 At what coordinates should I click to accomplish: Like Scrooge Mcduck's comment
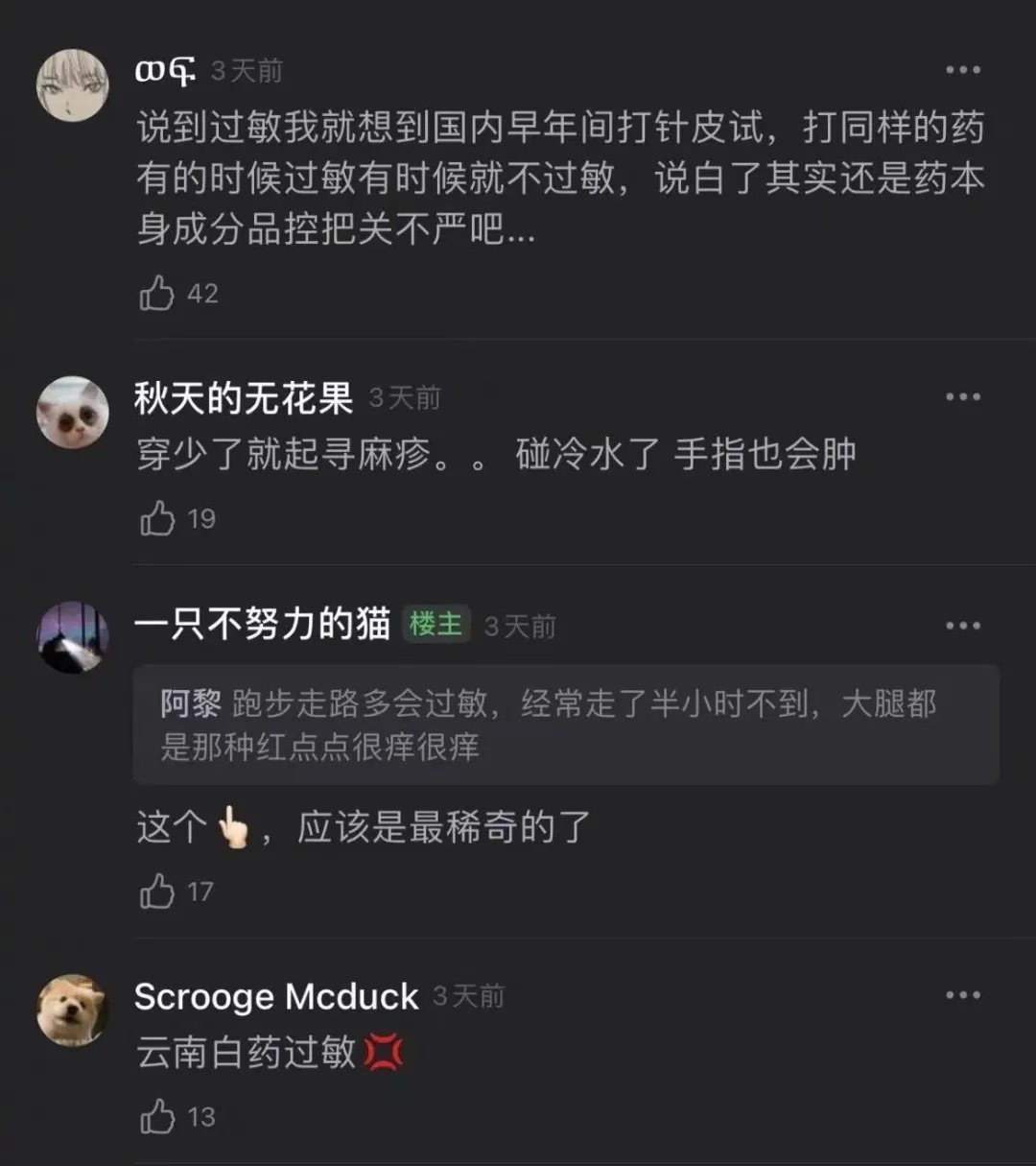(156, 1116)
